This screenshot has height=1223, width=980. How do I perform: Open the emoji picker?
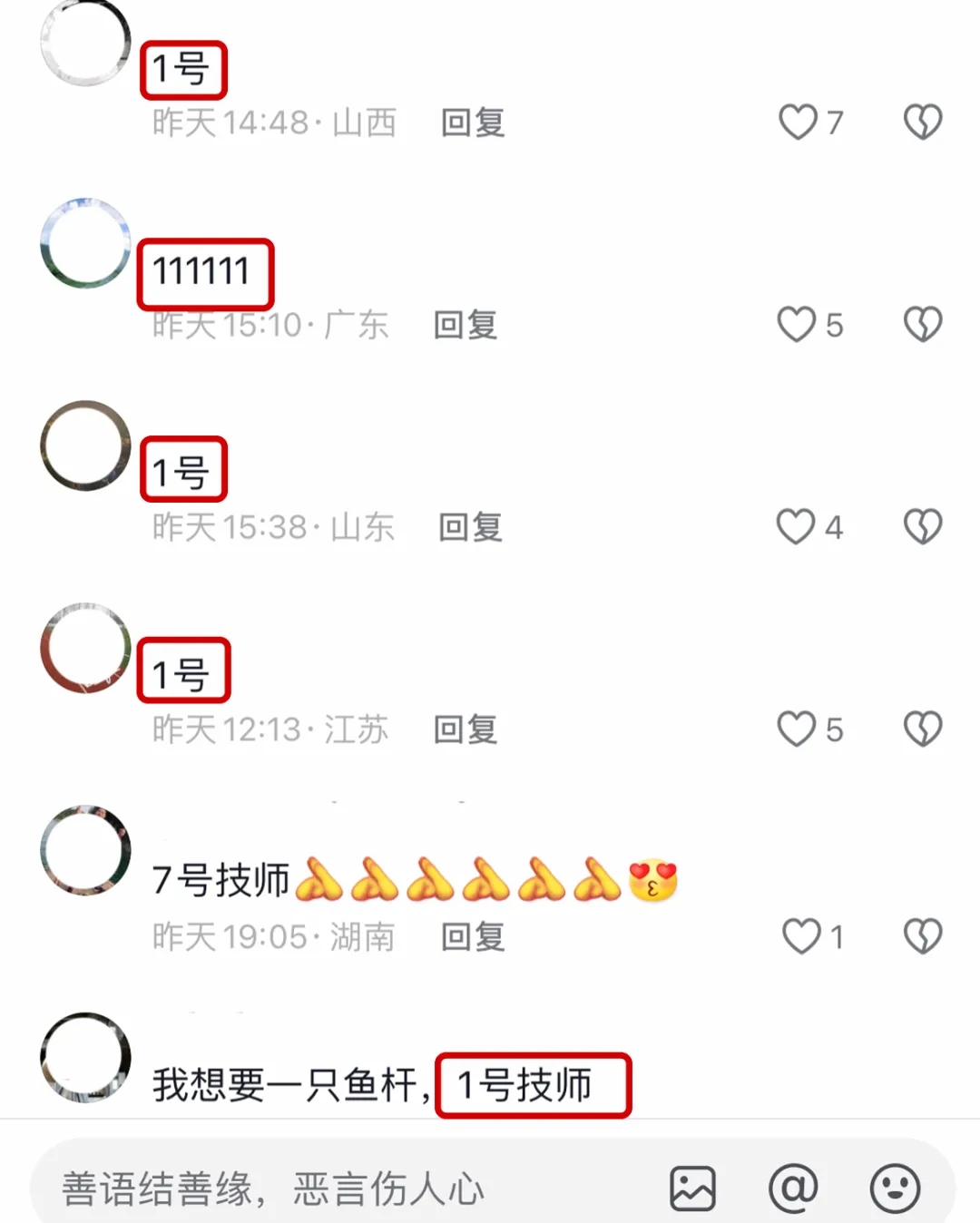(895, 1189)
